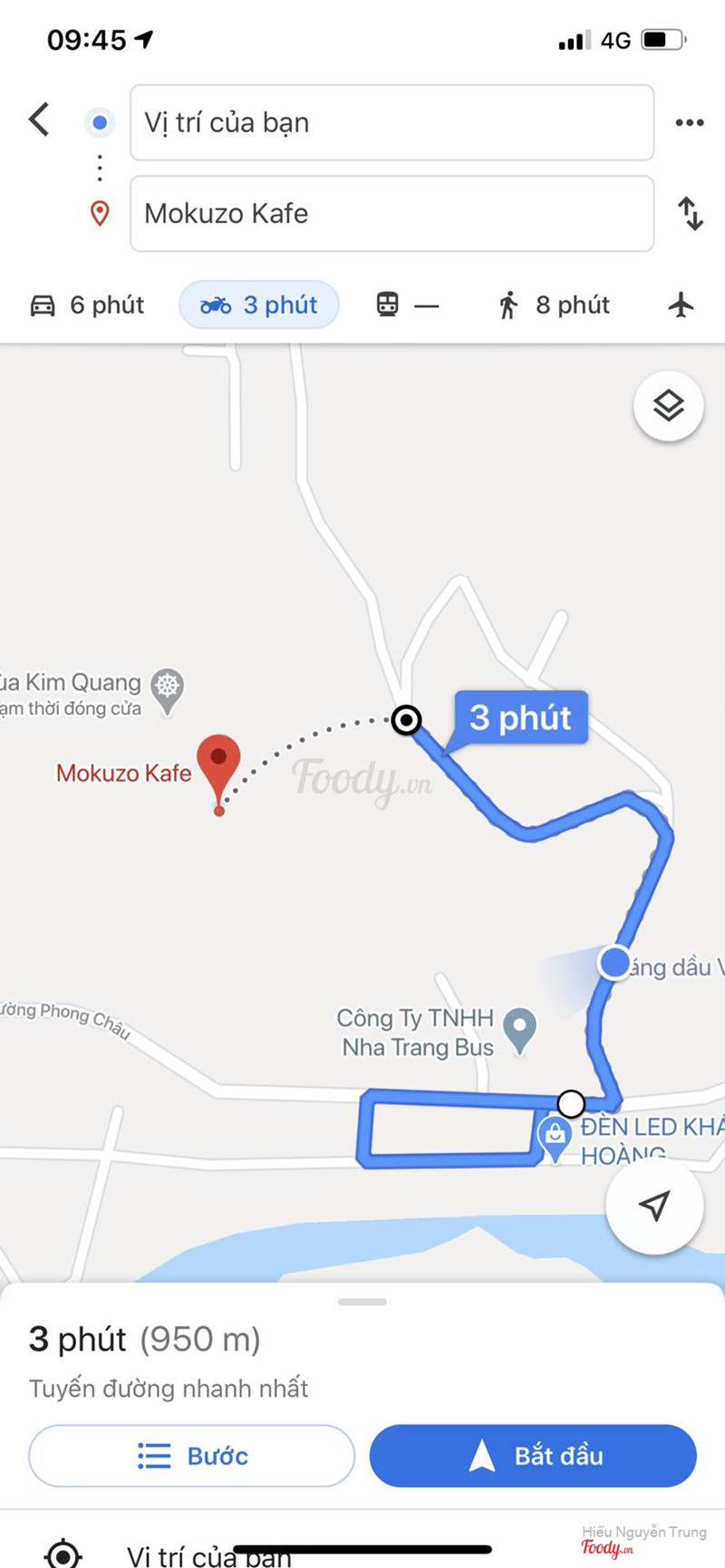This screenshot has width=725, height=1568.
Task: Open Công Ty TNHH Nha Trang Bus marker
Action: point(519,1029)
